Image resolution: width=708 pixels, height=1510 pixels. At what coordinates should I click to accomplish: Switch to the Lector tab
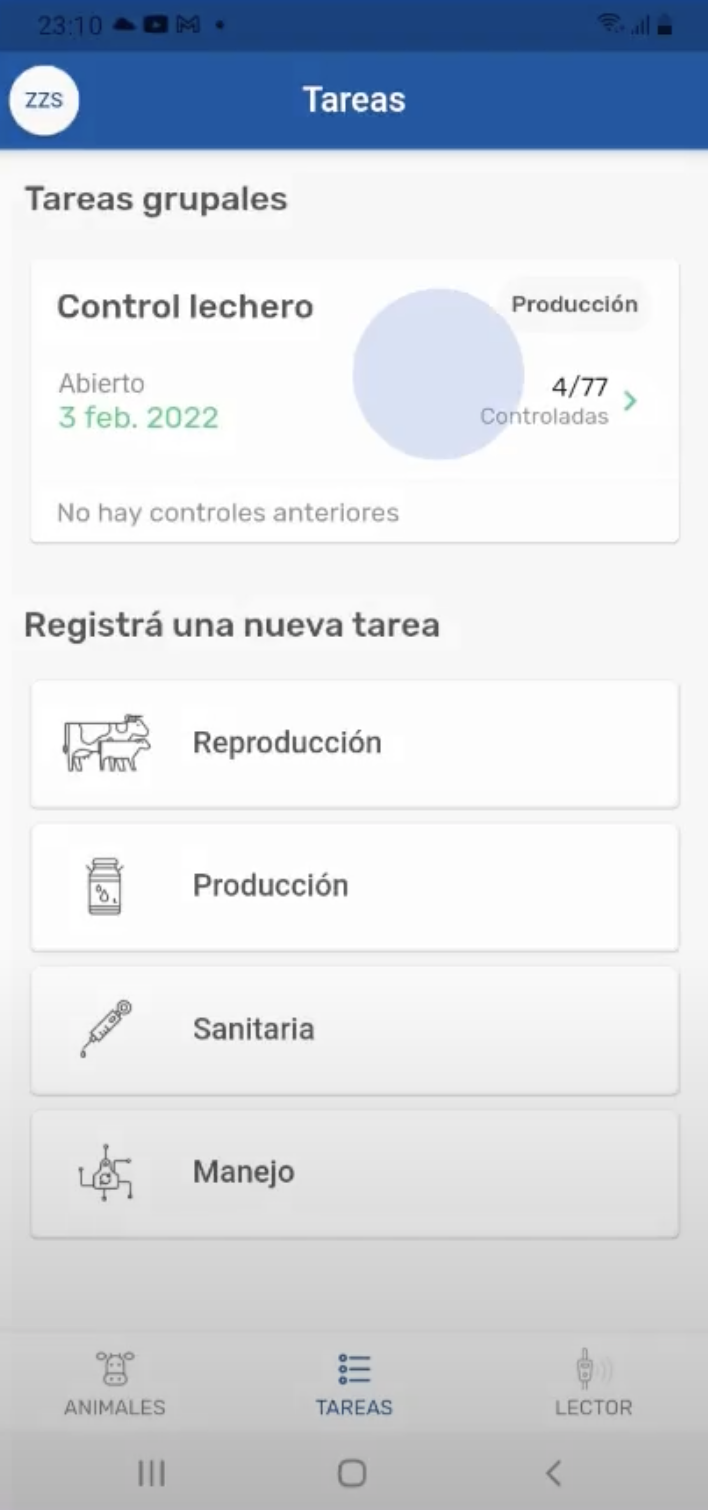pos(593,1383)
